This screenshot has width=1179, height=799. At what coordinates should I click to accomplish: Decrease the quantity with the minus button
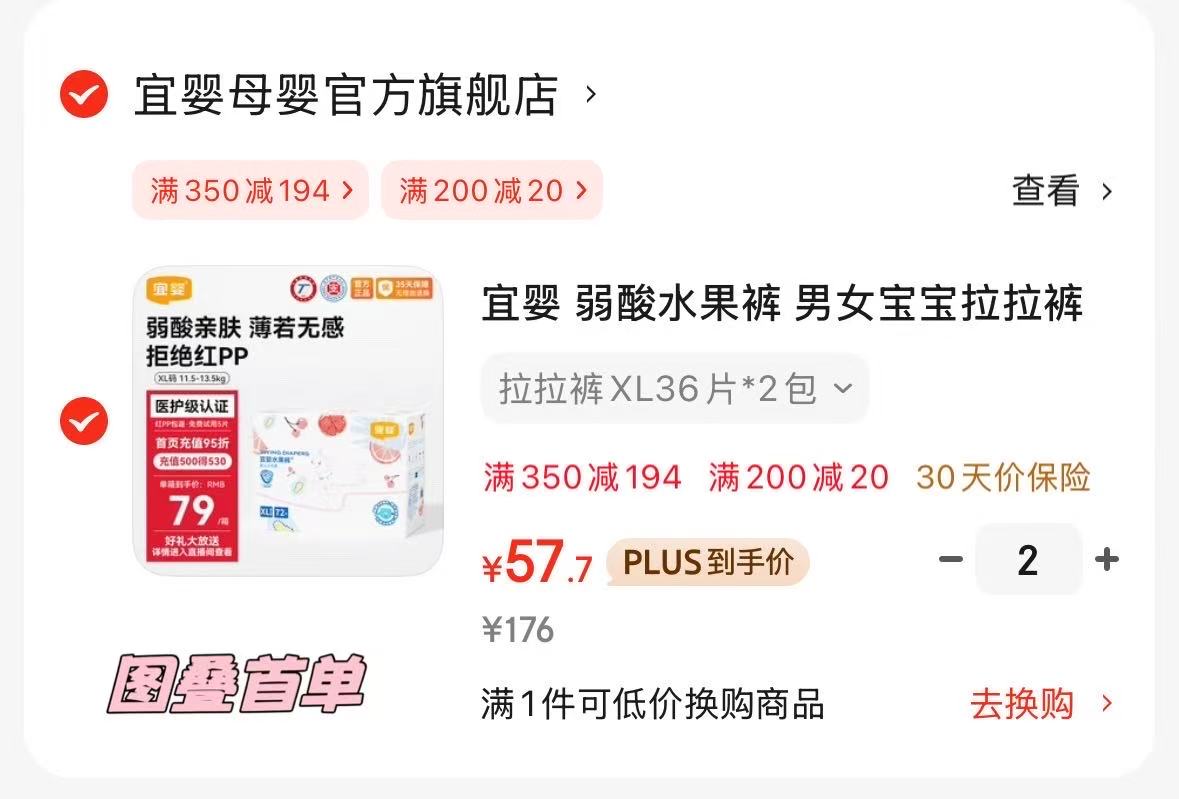point(950,560)
